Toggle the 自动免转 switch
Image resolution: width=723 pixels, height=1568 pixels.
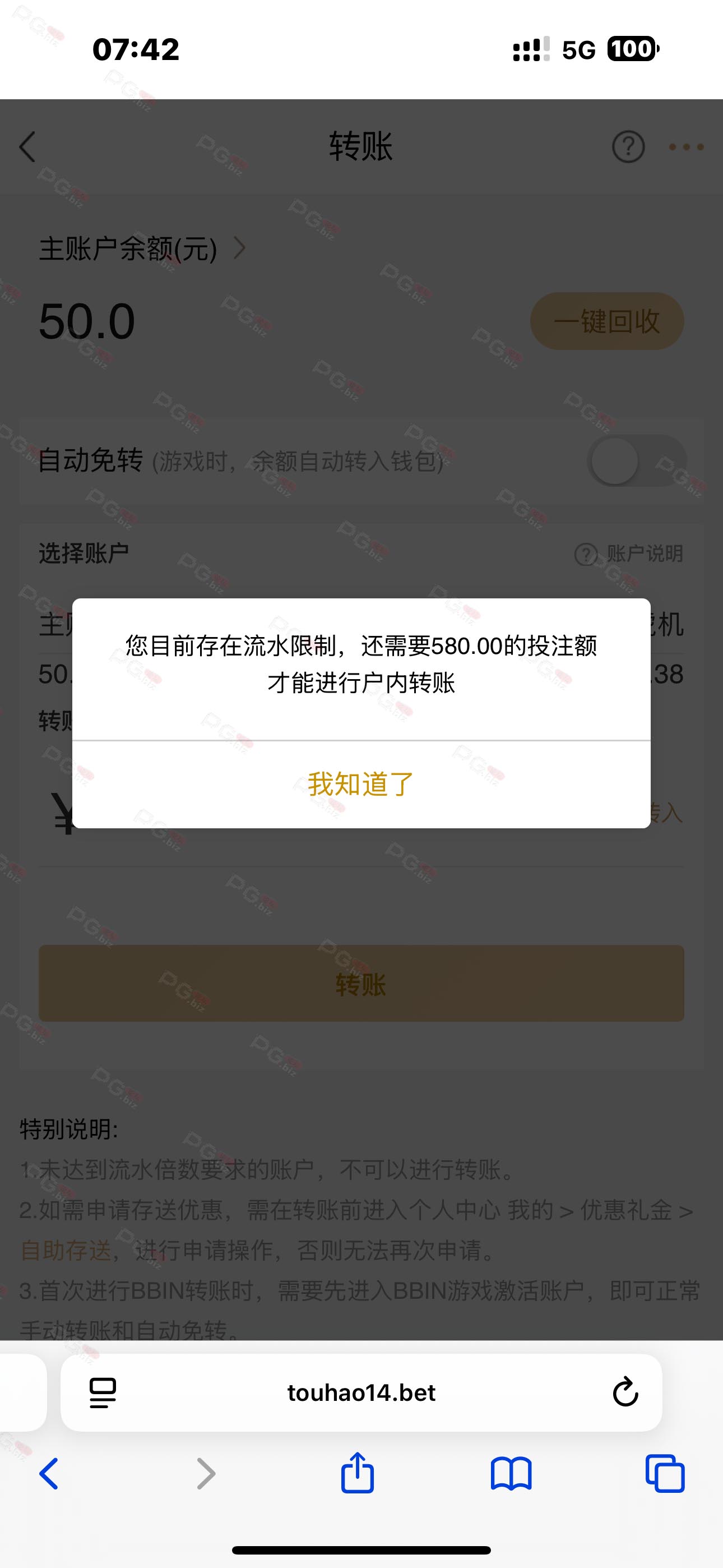click(x=636, y=461)
